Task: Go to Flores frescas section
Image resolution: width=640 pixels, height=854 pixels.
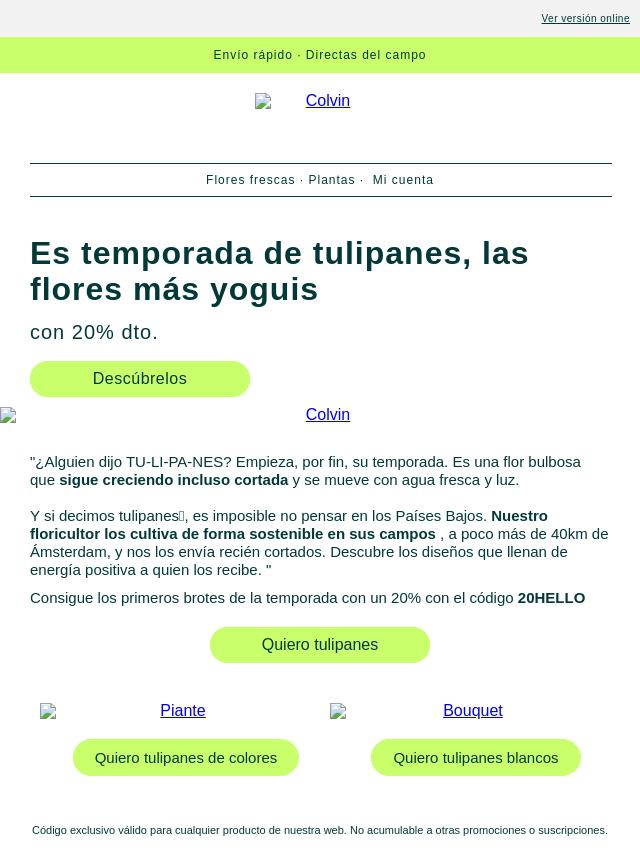Action: (250, 180)
